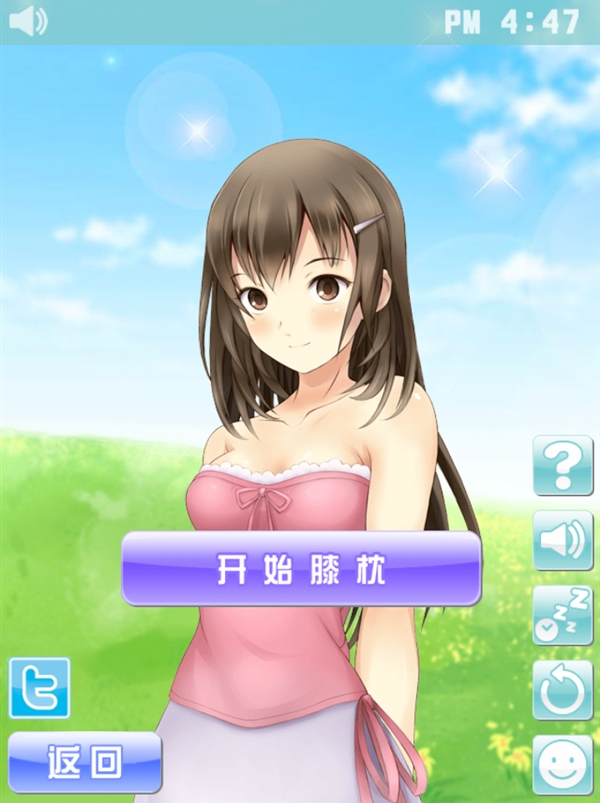Open help with the question mark icon
This screenshot has width=600, height=803.
pyautogui.click(x=562, y=465)
